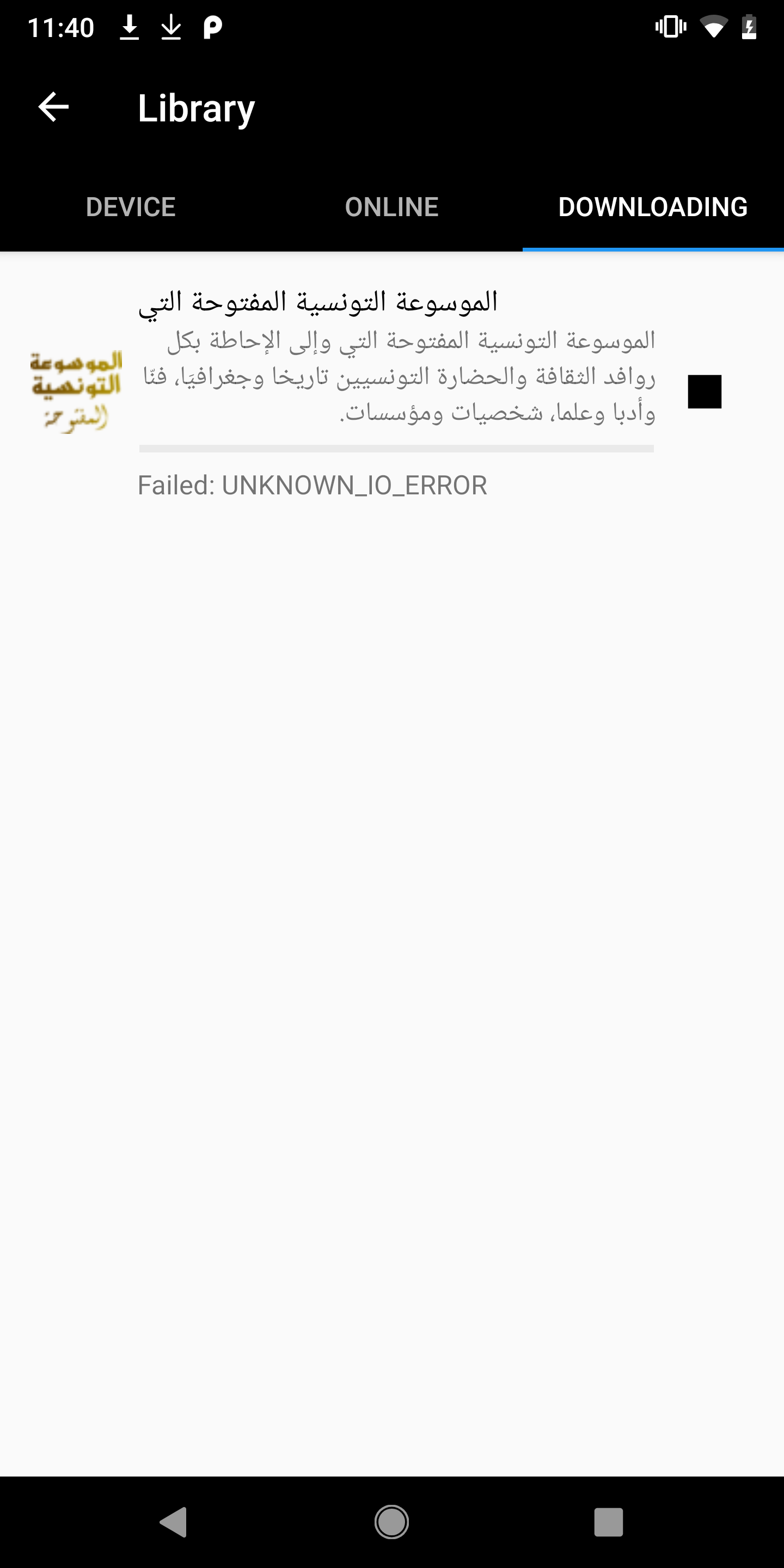The width and height of the screenshot is (784, 1568).
Task: Tap the back arrow on the Library screen
Action: click(x=52, y=107)
